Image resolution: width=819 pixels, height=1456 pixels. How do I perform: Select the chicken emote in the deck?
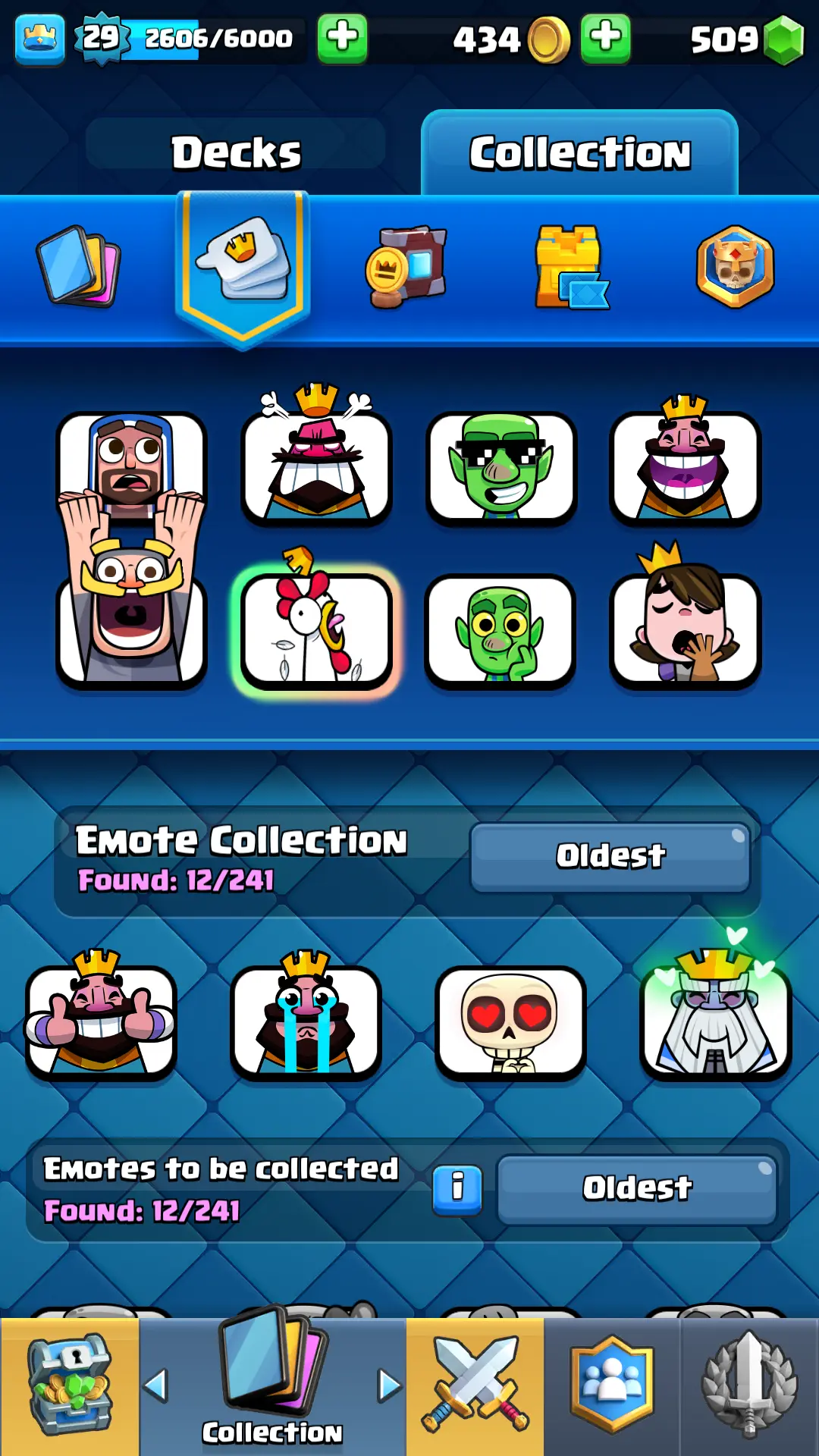(315, 631)
